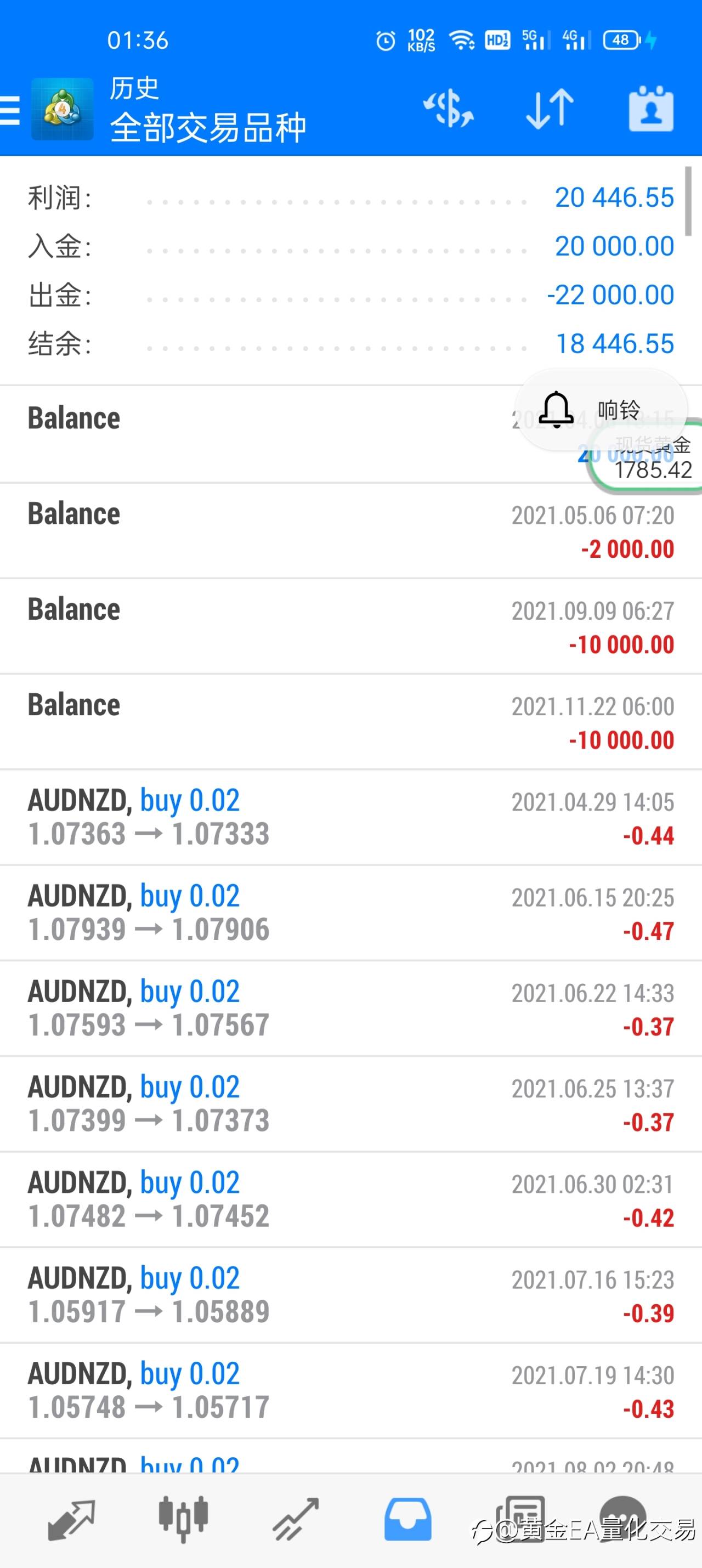Switch to the Trade tab
702x1568 pixels.
(295, 1519)
